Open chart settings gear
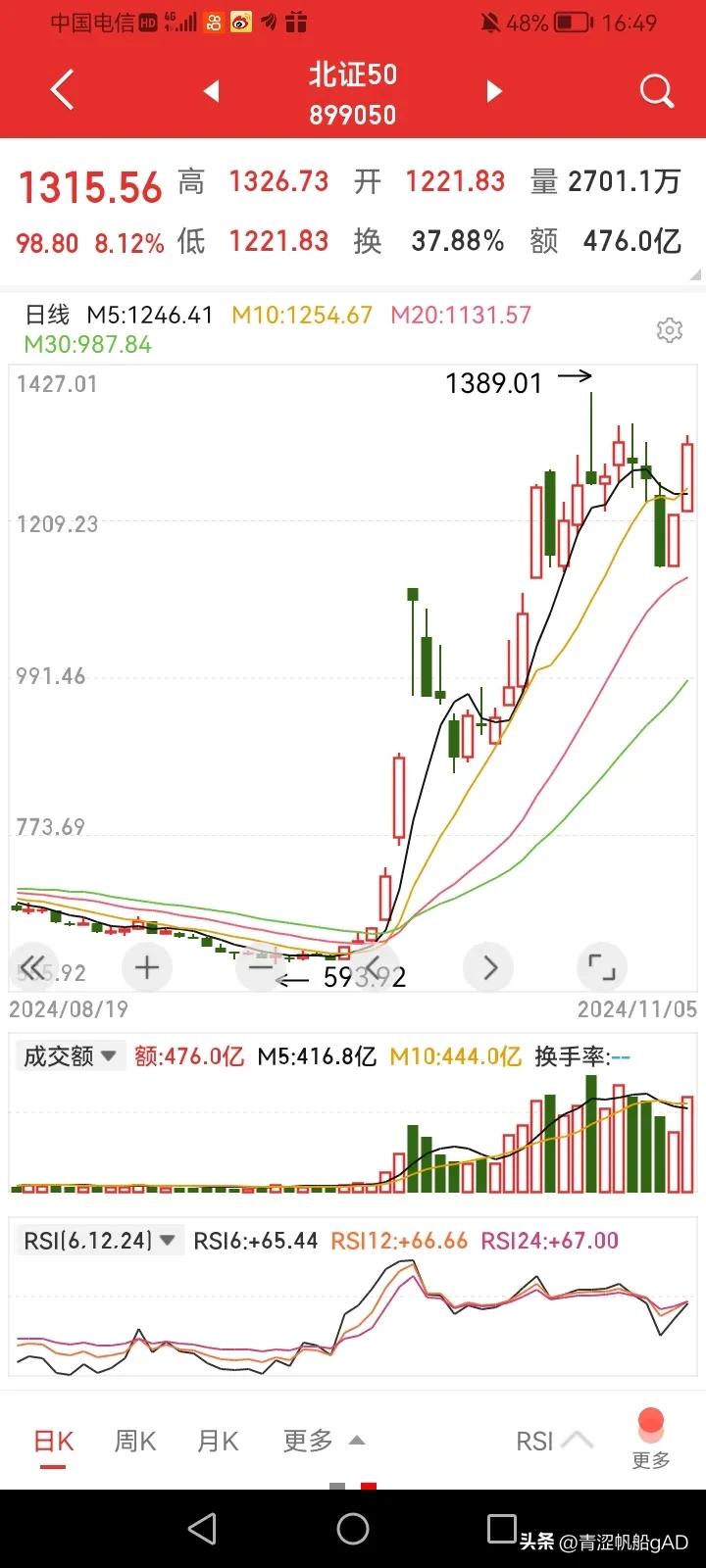The width and height of the screenshot is (706, 1568). pos(669,330)
